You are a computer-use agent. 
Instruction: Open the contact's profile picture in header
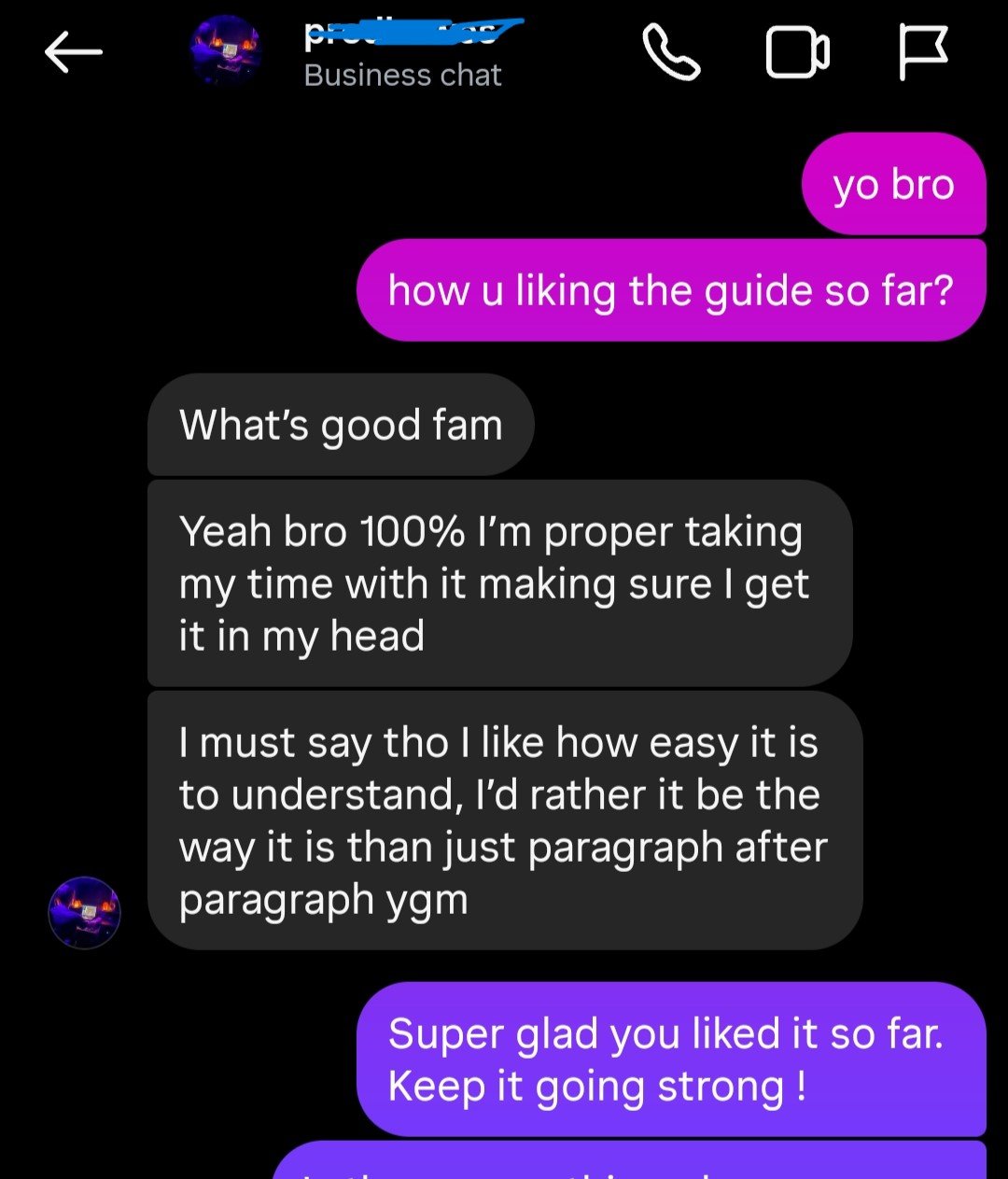(x=225, y=51)
